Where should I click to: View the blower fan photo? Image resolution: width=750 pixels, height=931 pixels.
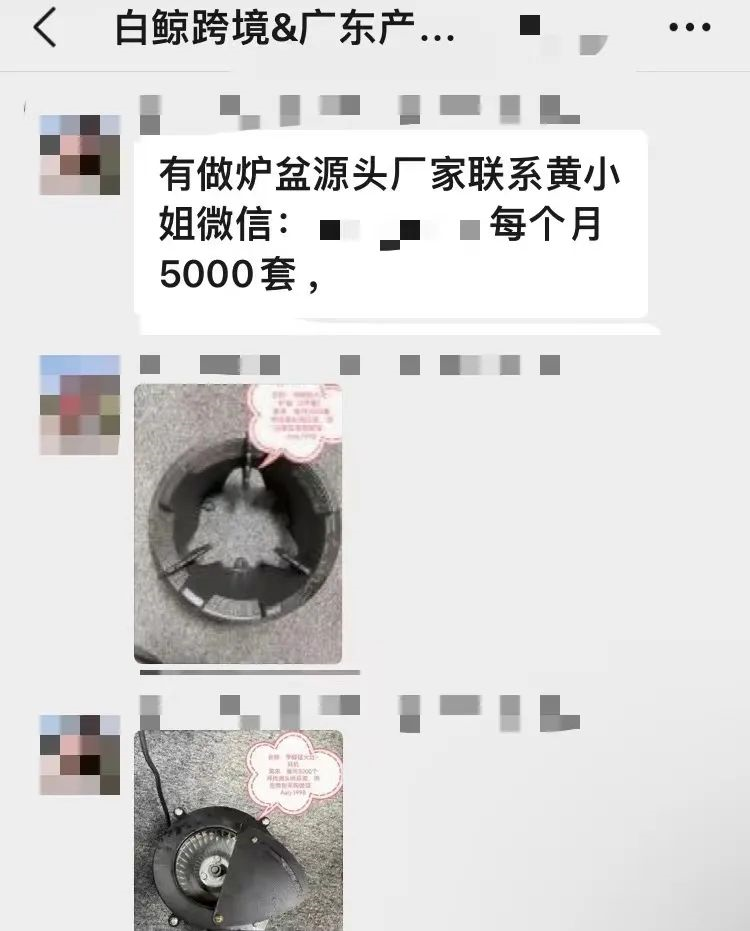coord(238,830)
